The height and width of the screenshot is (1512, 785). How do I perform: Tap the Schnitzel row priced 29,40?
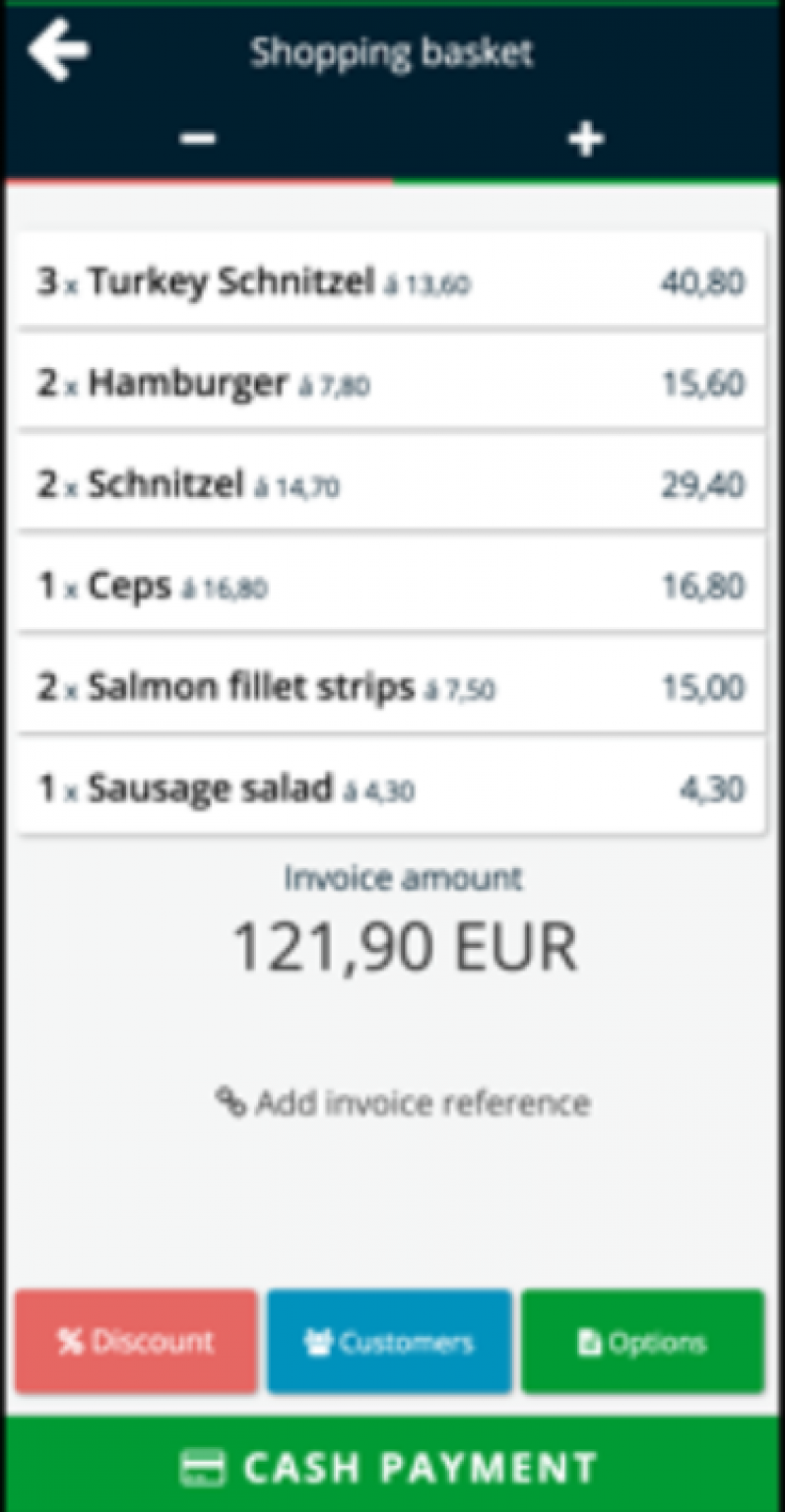point(391,484)
